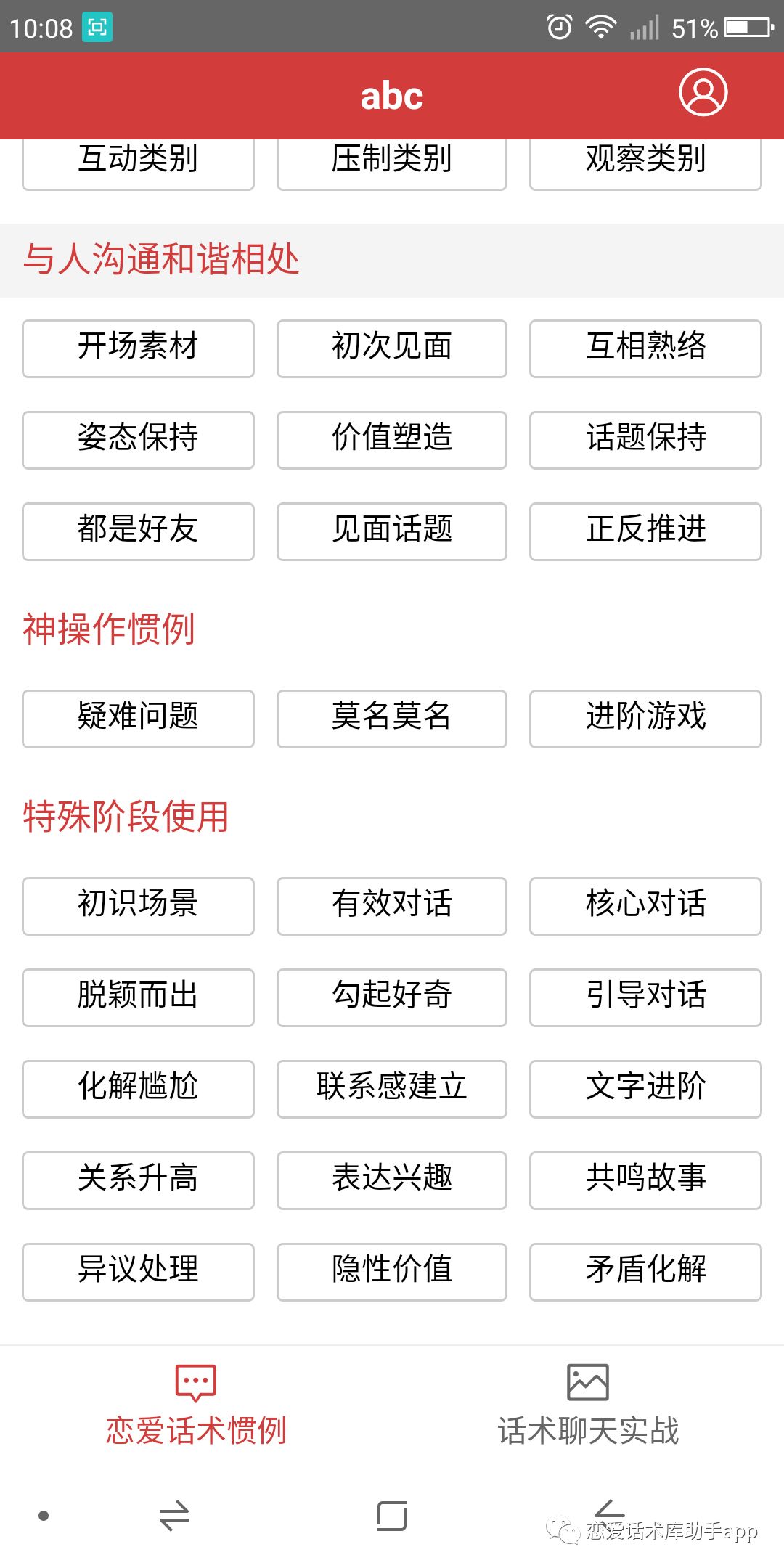Select 共鸣故事 button
The image size is (784, 1568).
pyautogui.click(x=645, y=1180)
